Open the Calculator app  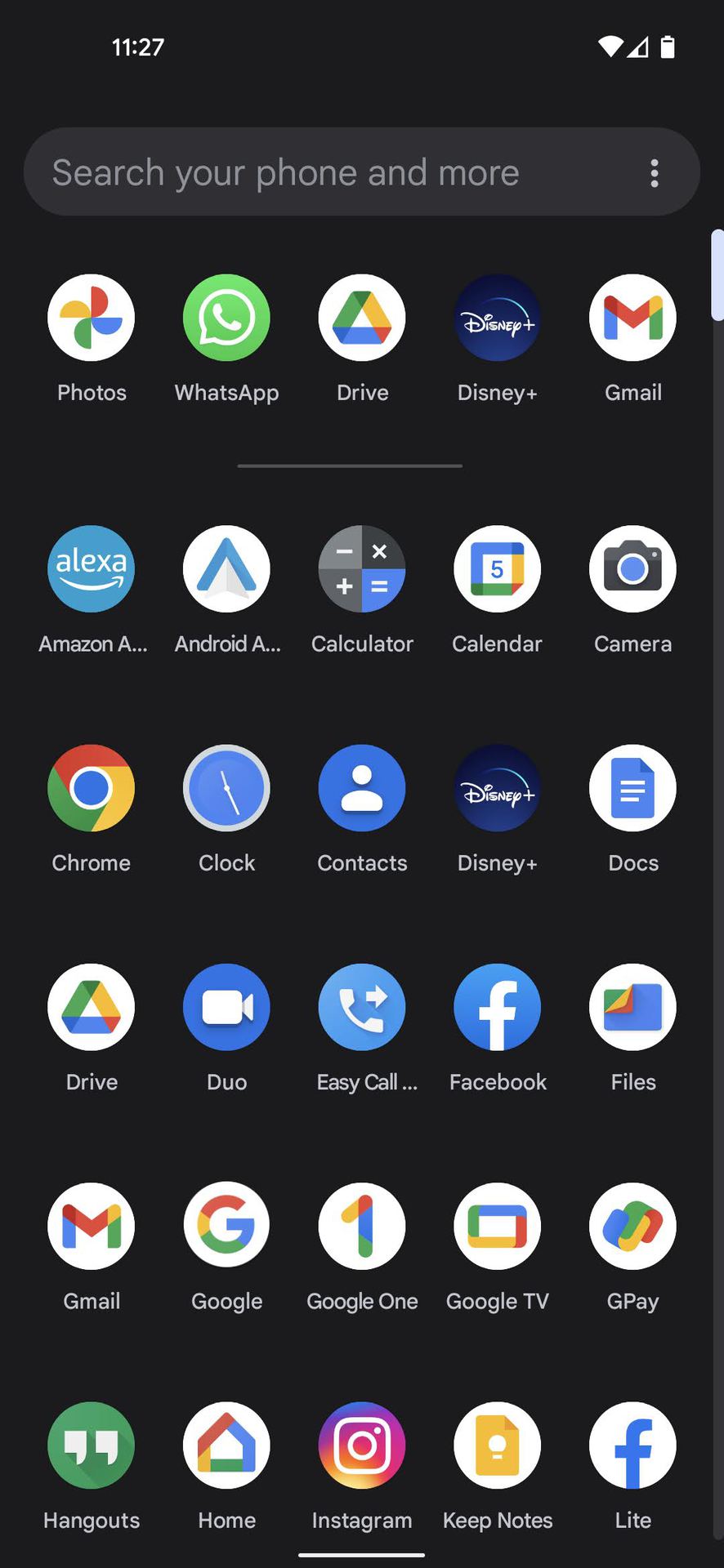click(x=362, y=569)
